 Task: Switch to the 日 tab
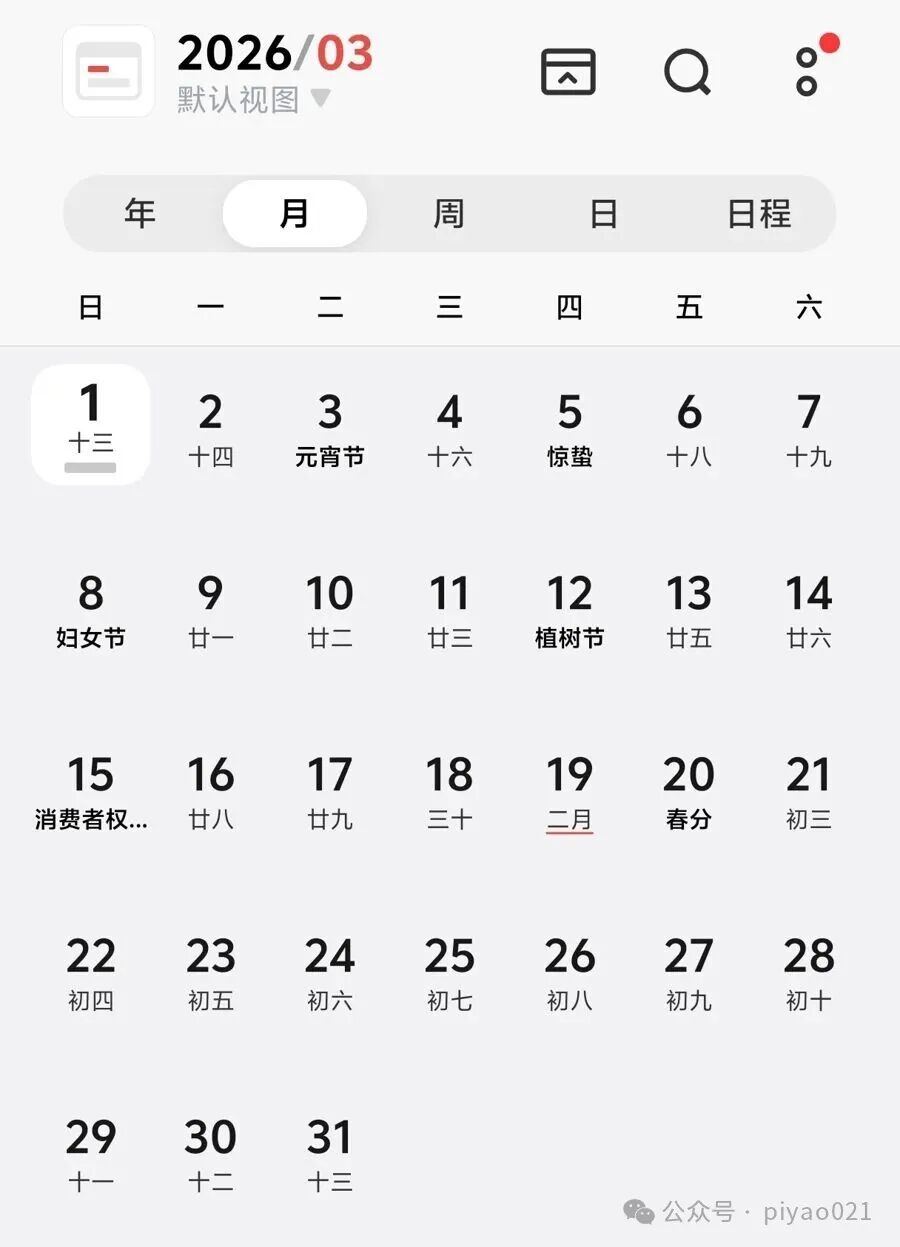click(x=603, y=214)
